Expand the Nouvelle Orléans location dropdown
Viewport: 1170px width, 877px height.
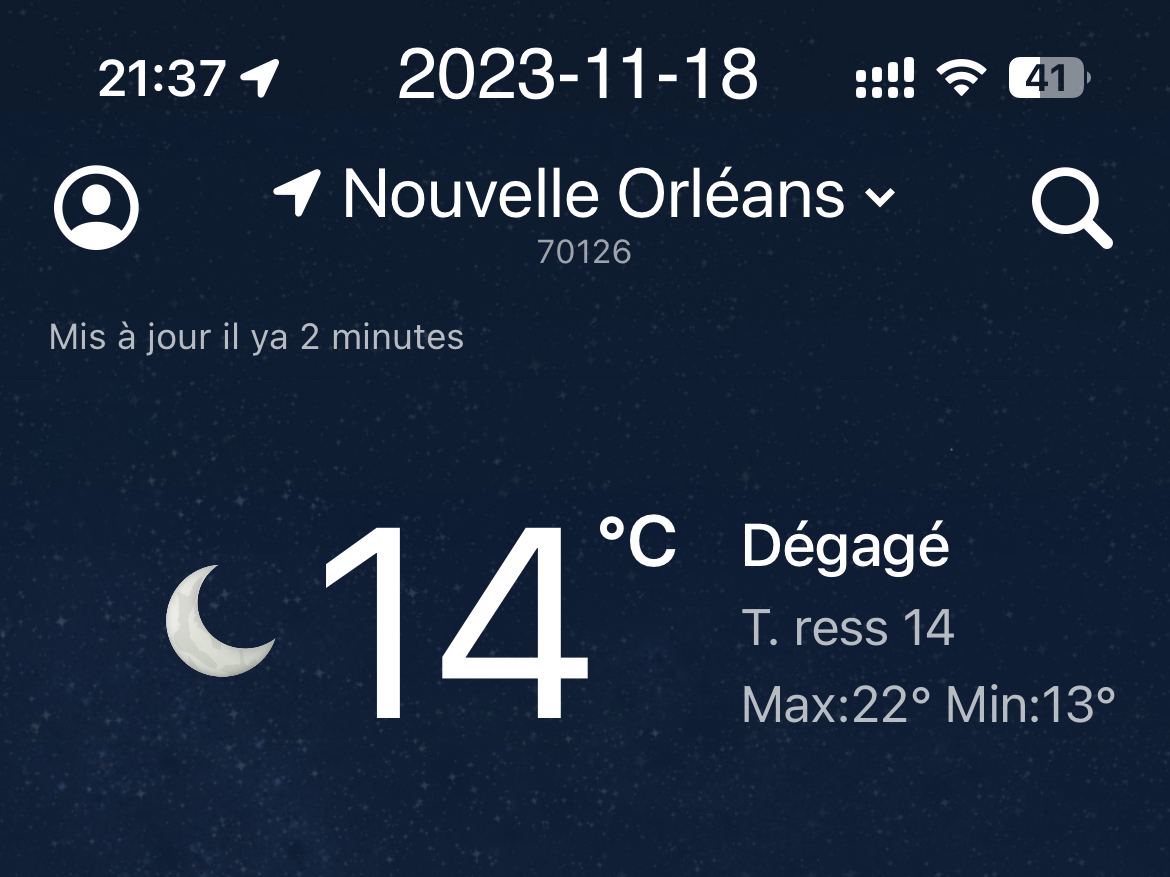(878, 196)
